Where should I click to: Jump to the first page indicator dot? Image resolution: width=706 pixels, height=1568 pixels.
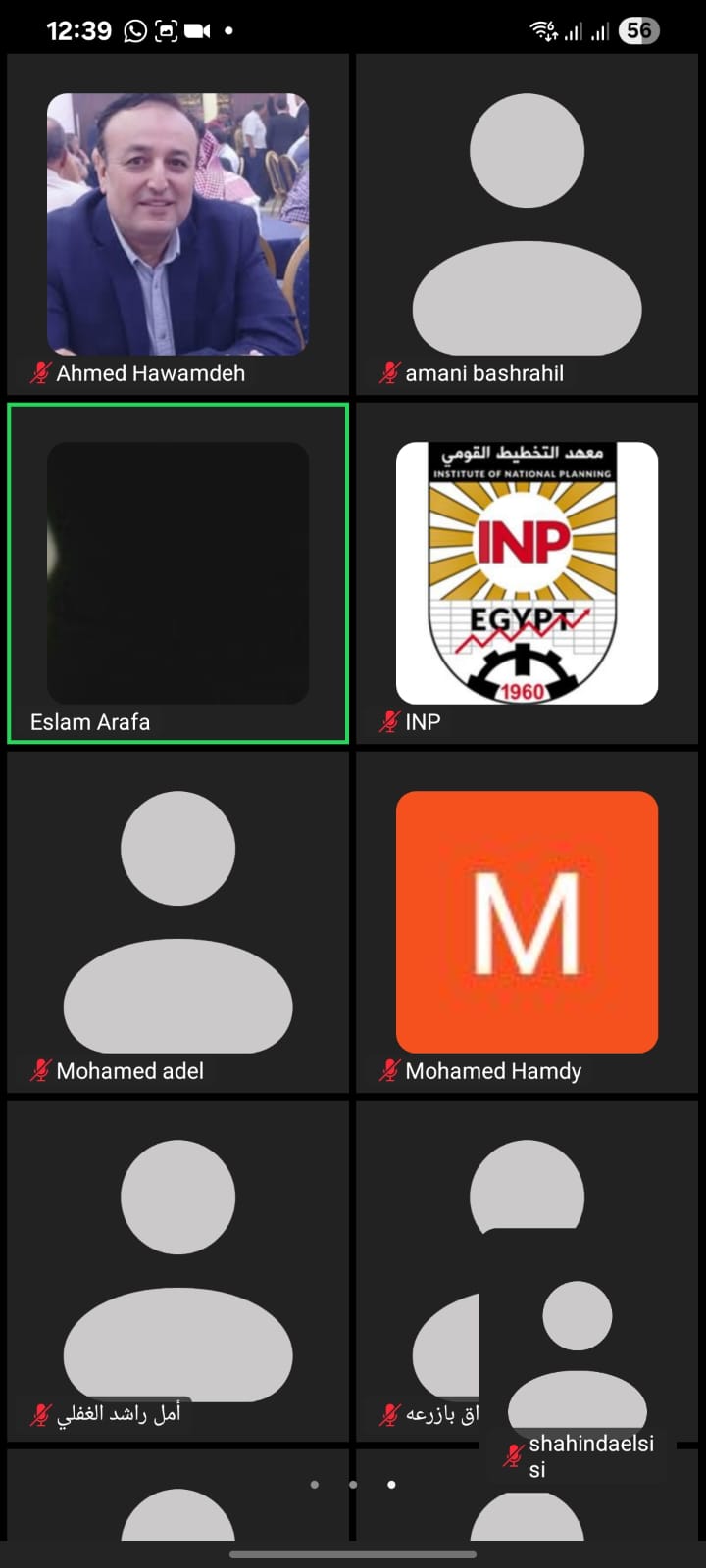(x=314, y=1484)
